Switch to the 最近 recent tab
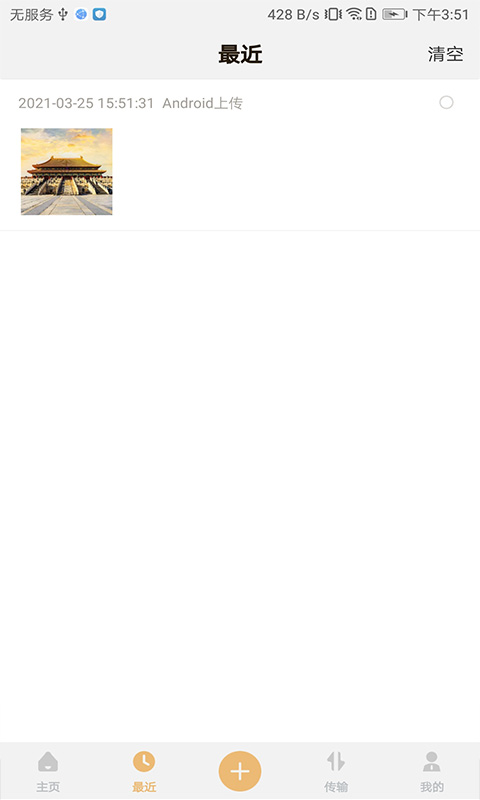The height and width of the screenshot is (800, 480). [144, 772]
